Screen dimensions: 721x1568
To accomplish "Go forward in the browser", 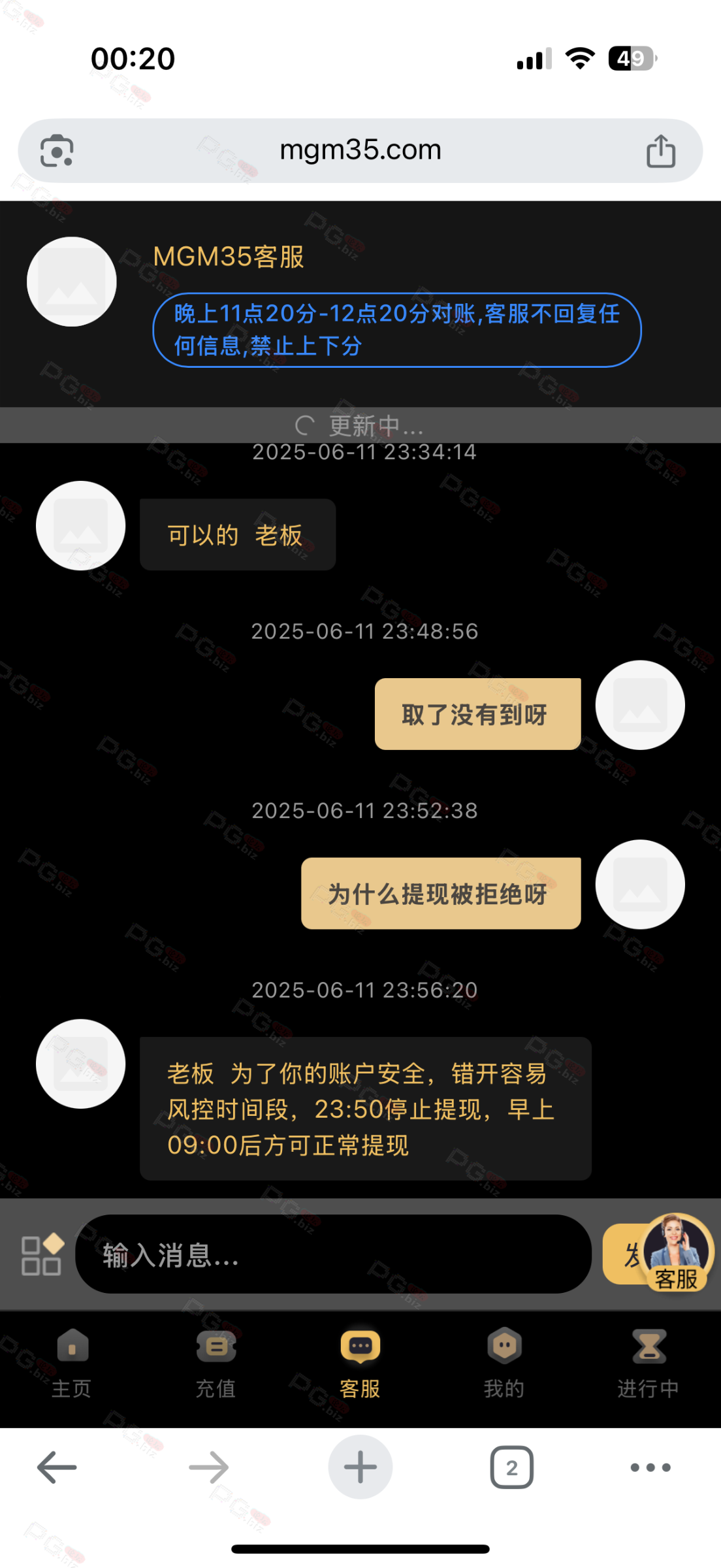I will click(x=209, y=1467).
